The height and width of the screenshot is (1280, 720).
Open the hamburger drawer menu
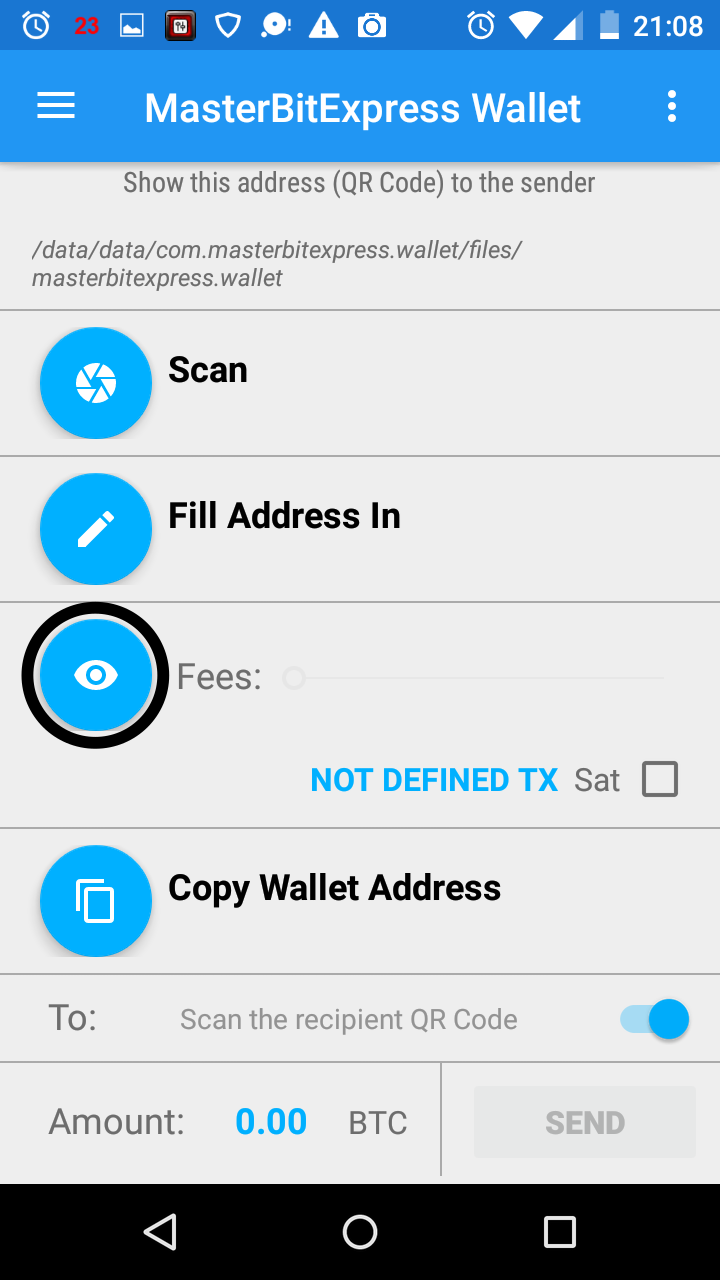(56, 107)
